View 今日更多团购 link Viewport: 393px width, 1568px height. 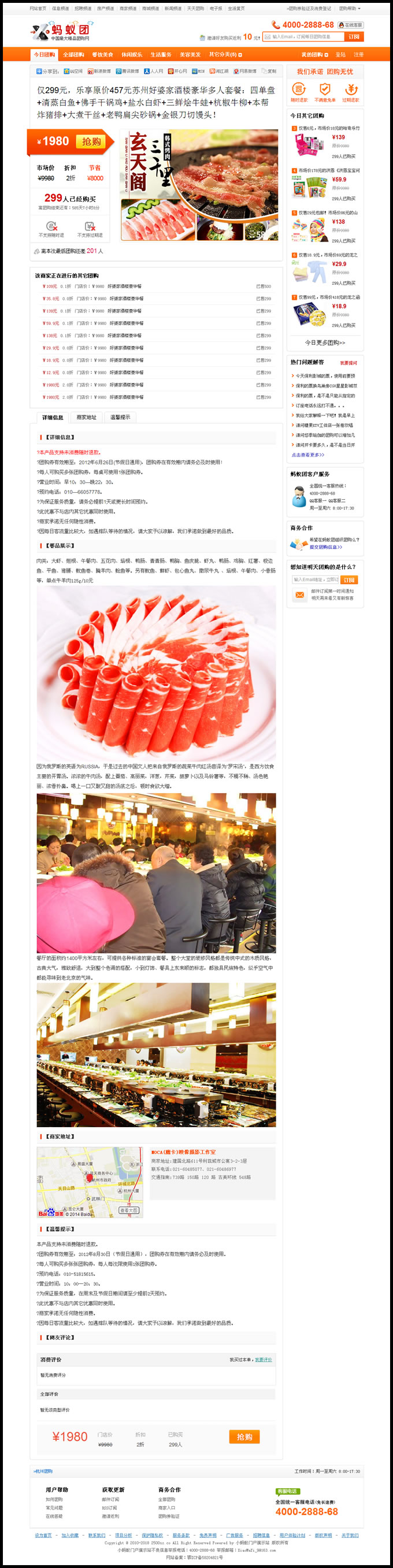[325, 343]
